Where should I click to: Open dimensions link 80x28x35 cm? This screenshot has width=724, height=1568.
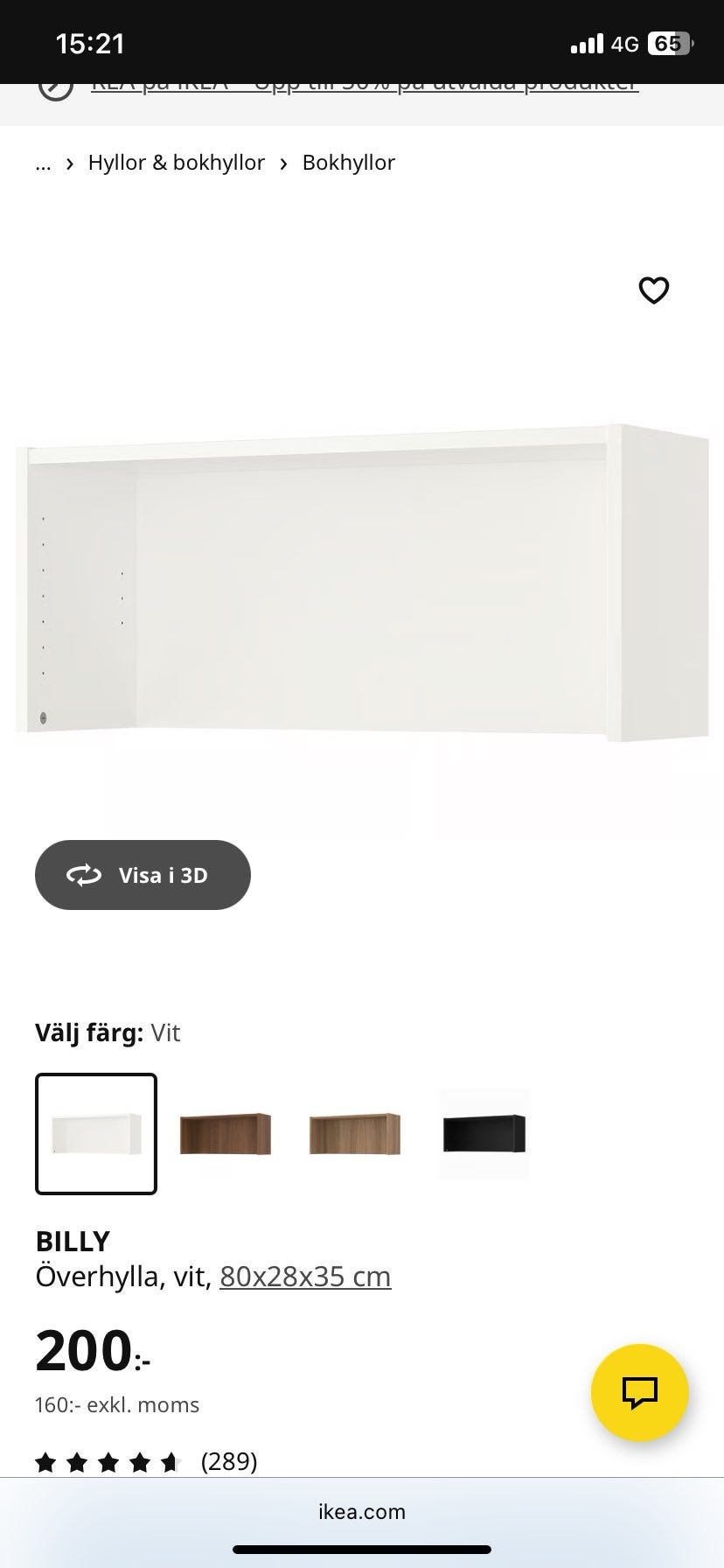click(x=304, y=1276)
